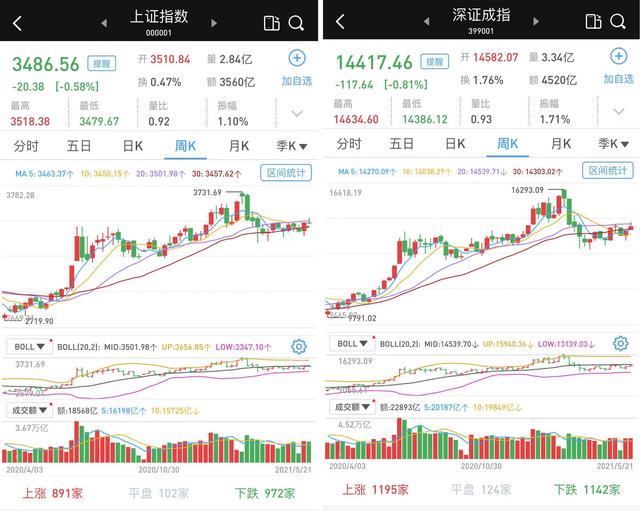Set a 提醒 alert for 上证指数

click(x=102, y=64)
